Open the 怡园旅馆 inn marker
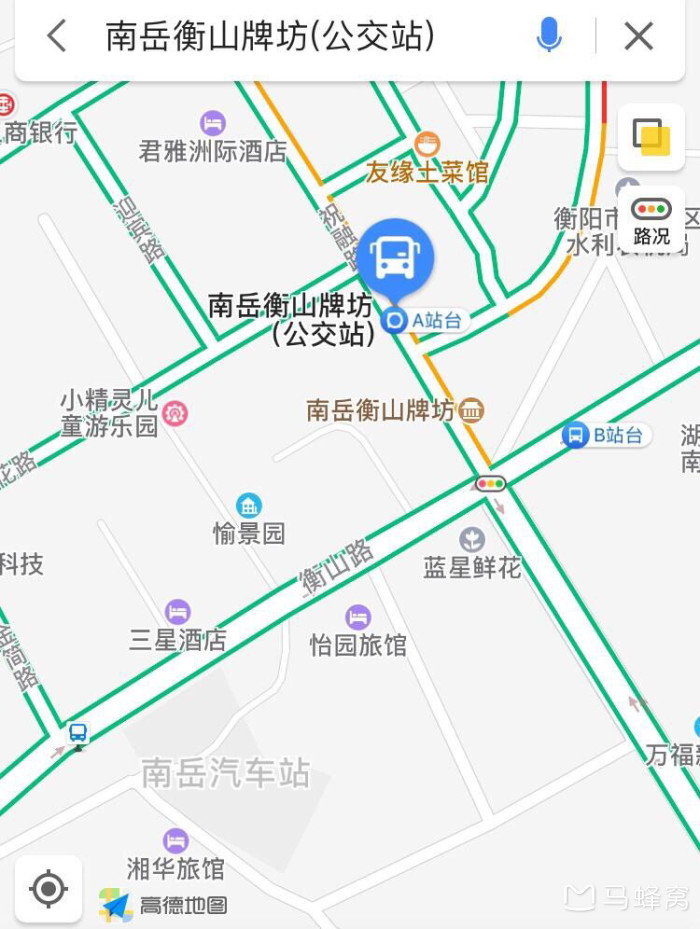This screenshot has width=700, height=929. (358, 617)
